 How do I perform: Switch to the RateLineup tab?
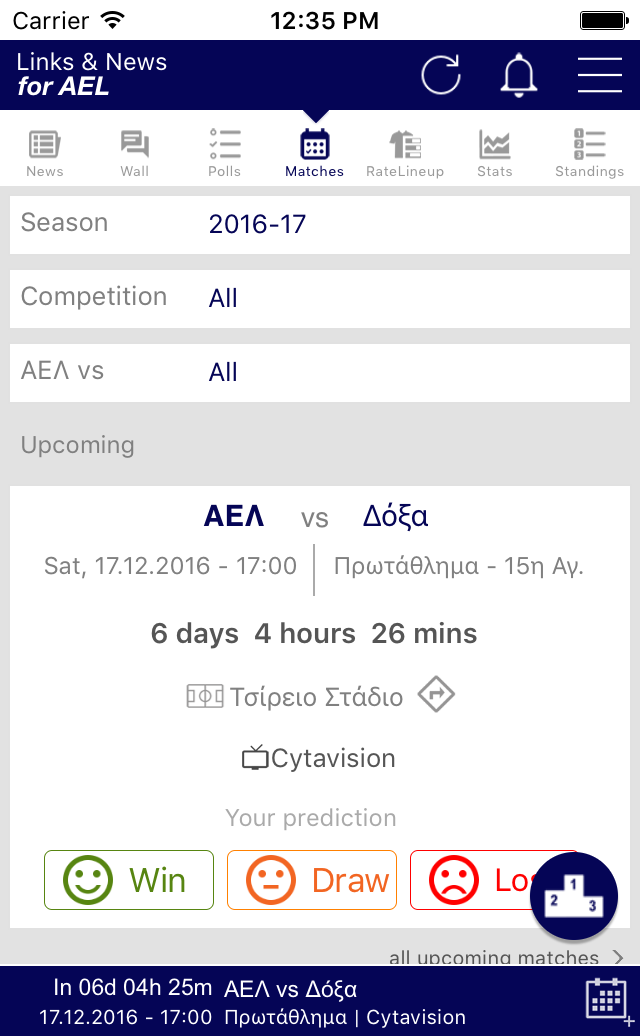[x=405, y=153]
